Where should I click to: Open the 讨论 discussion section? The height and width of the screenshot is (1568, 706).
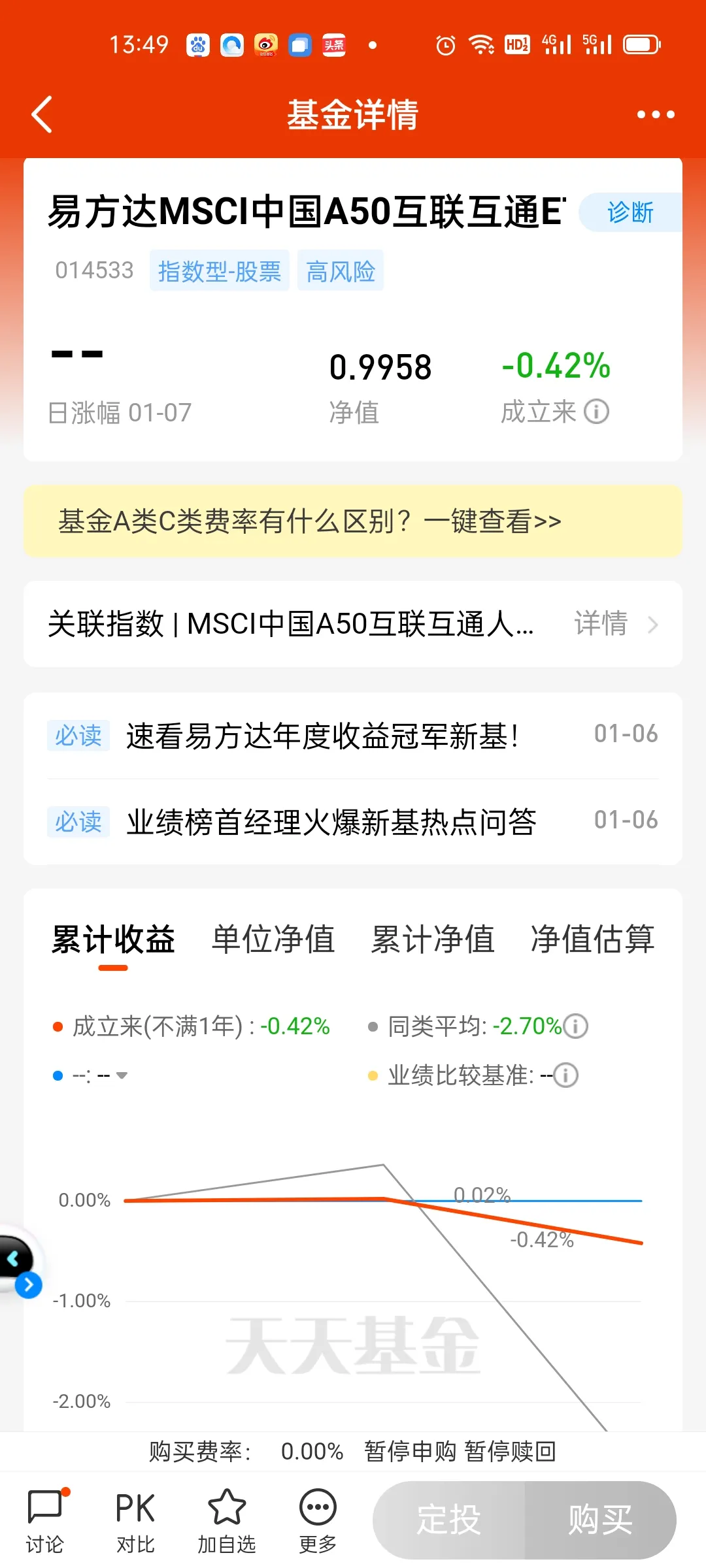[x=44, y=1521]
